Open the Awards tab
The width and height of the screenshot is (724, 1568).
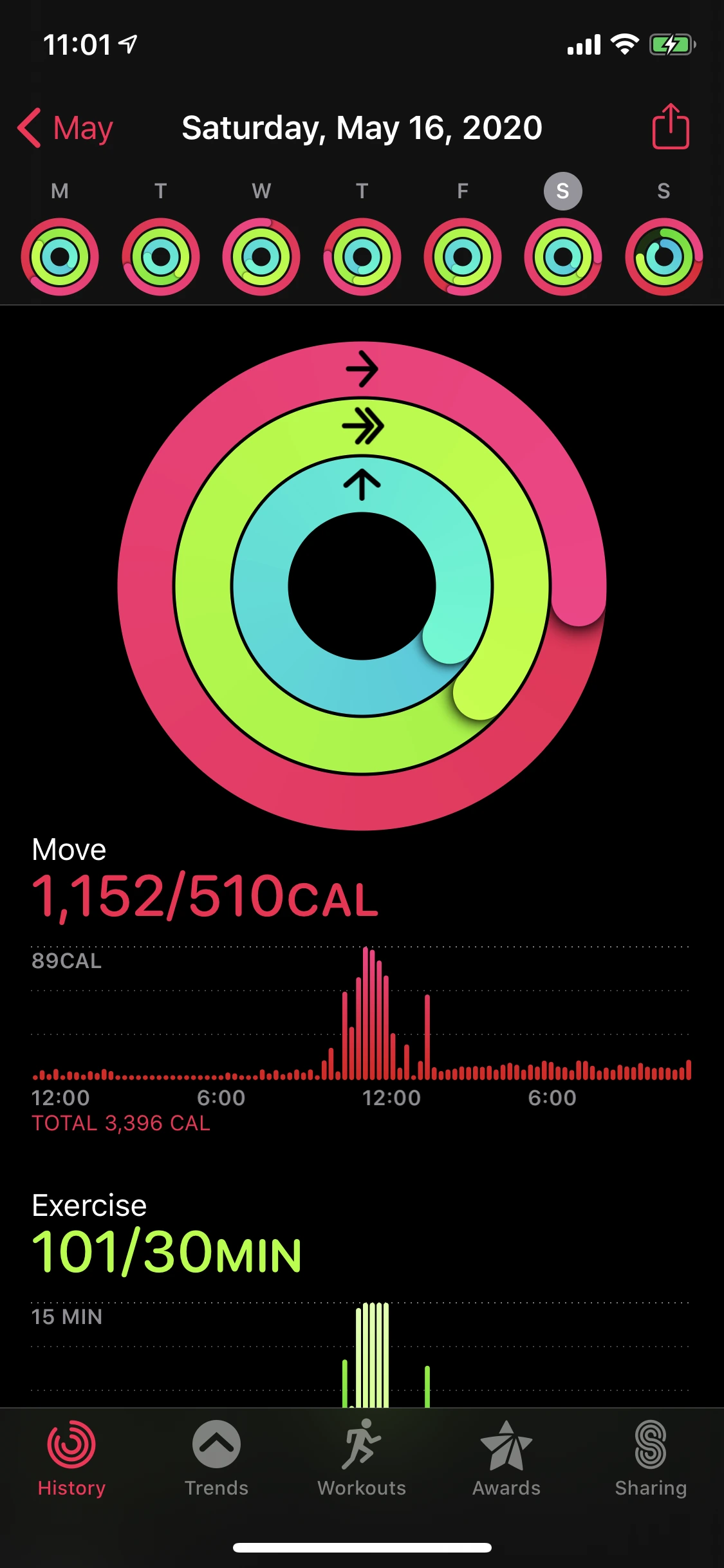coord(506,1459)
